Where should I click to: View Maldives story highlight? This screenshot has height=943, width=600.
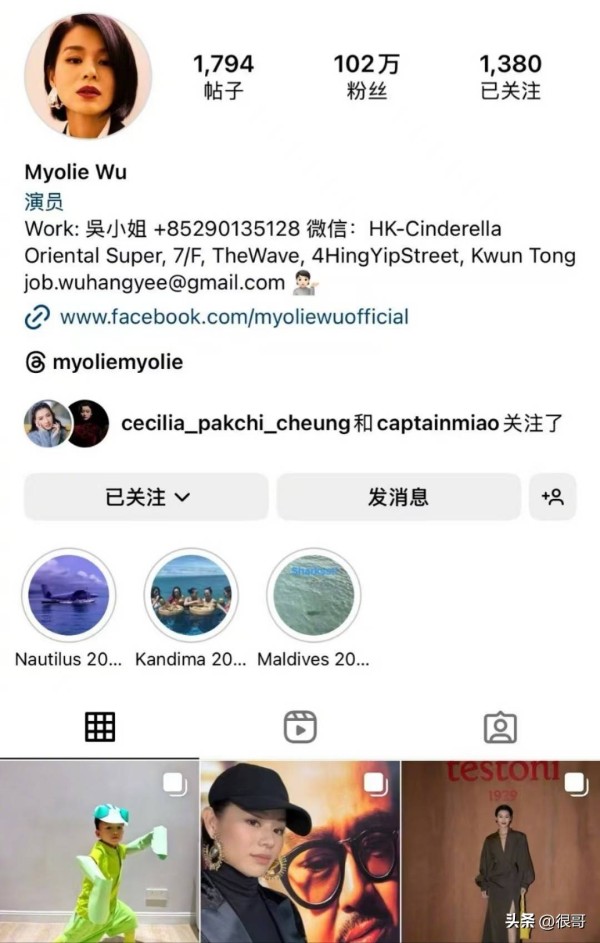[x=313, y=595]
